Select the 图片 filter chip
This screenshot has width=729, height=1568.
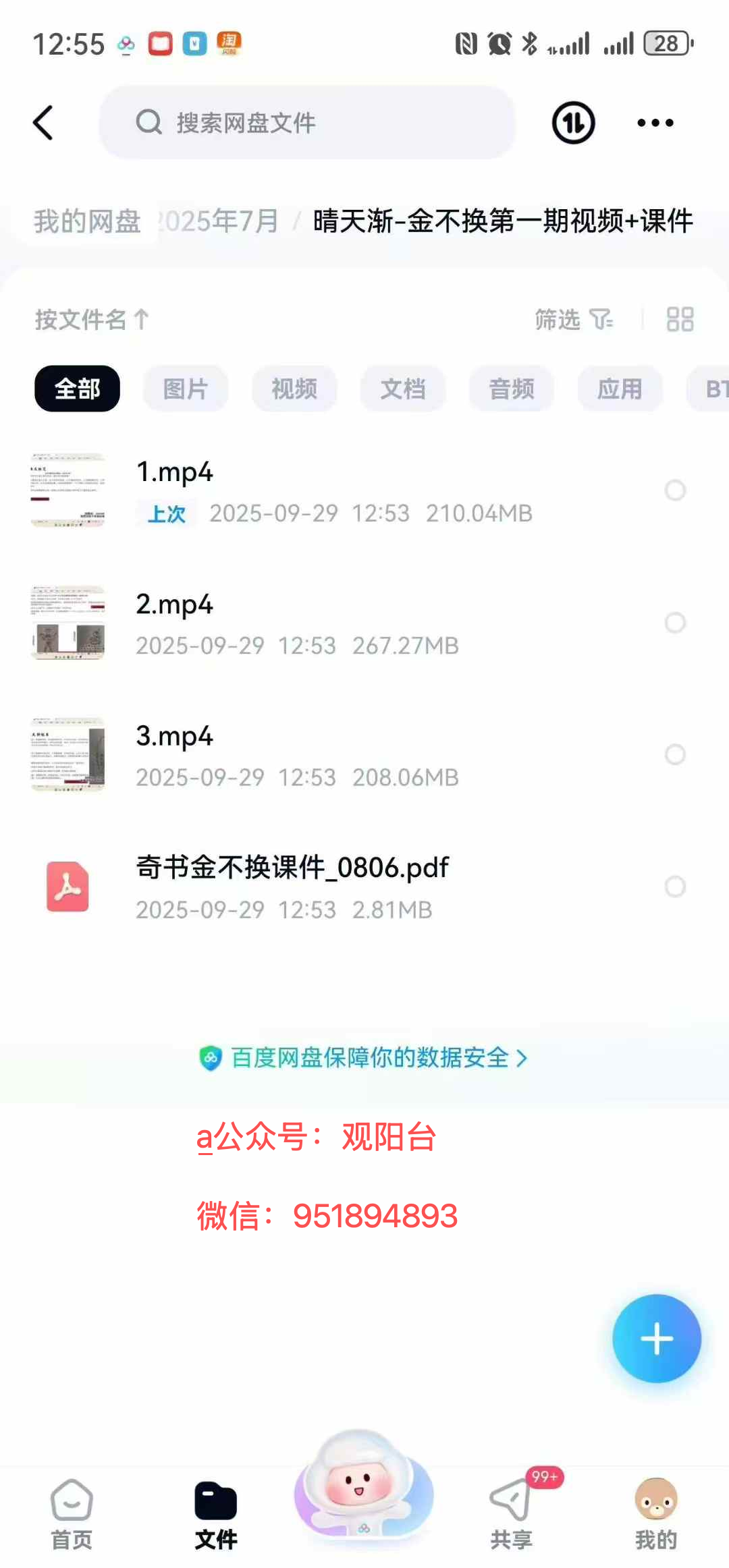point(185,389)
